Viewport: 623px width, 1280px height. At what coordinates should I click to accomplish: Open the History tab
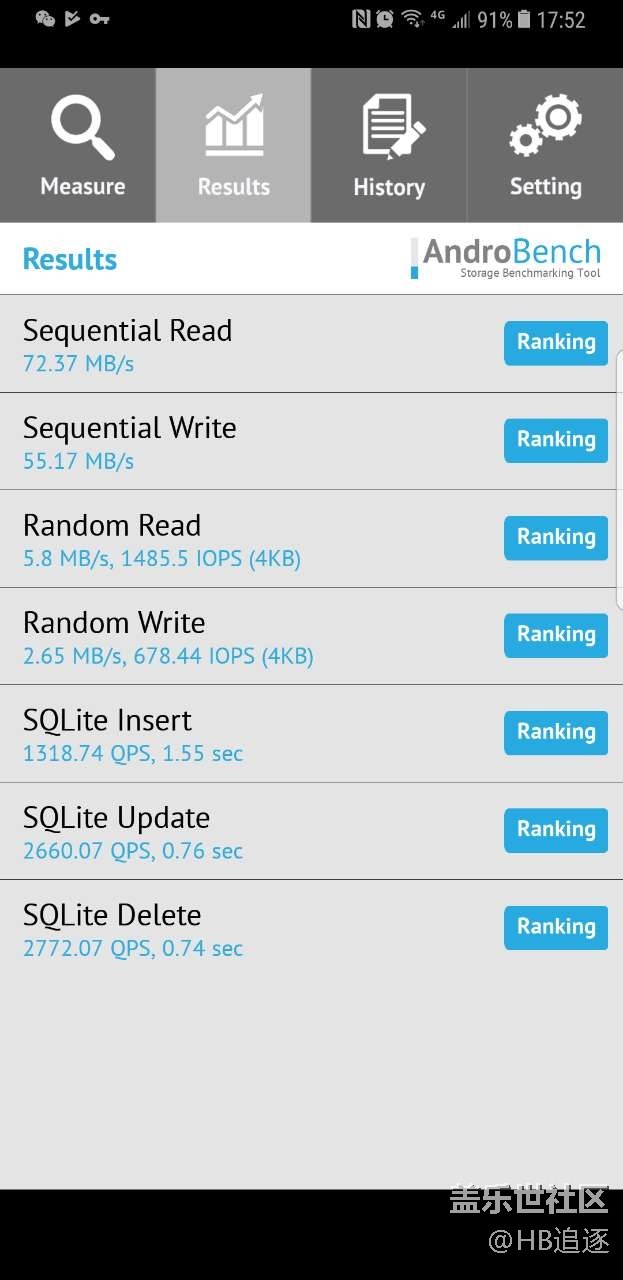click(389, 146)
